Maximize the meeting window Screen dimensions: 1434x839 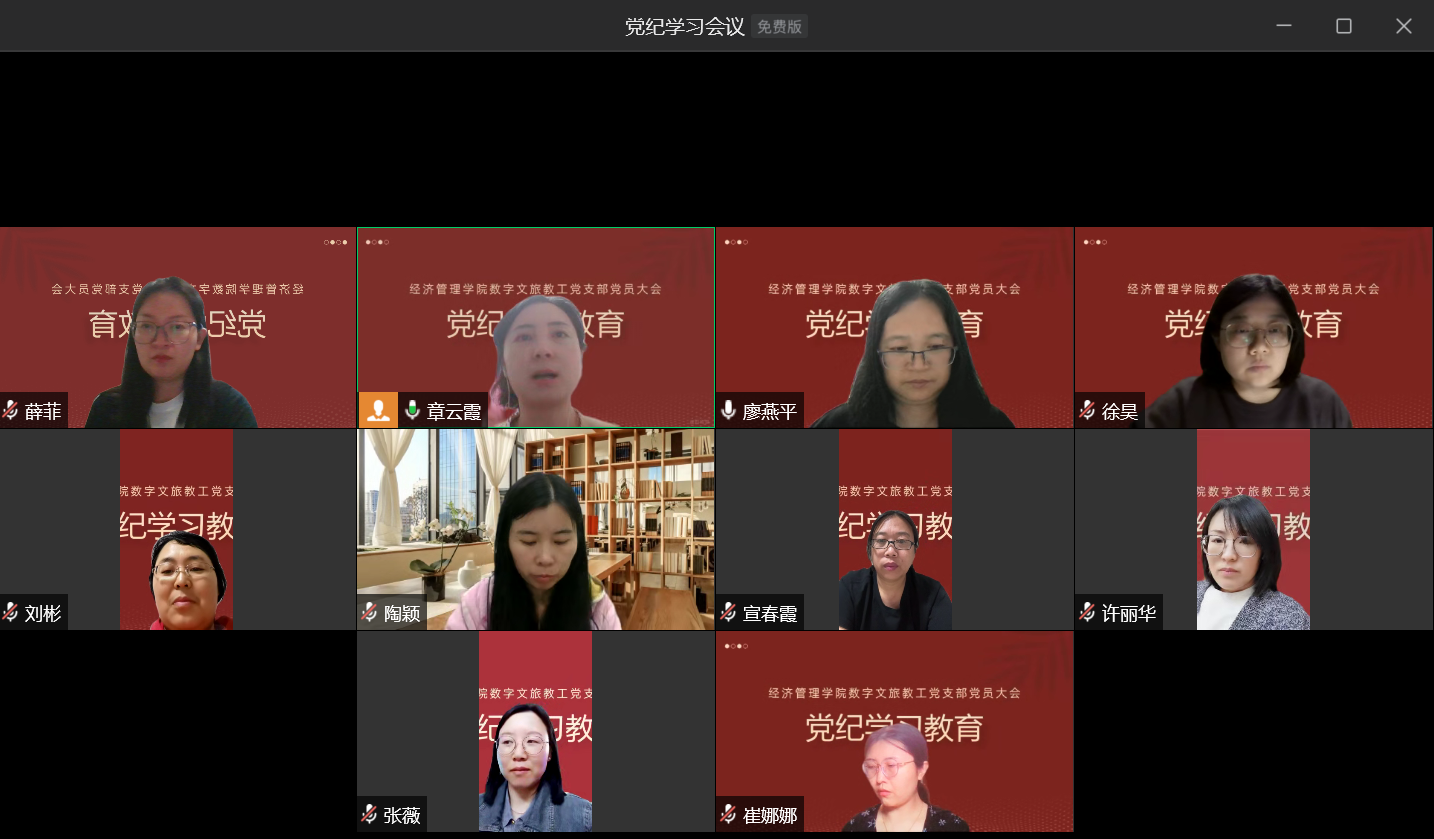point(1344,26)
